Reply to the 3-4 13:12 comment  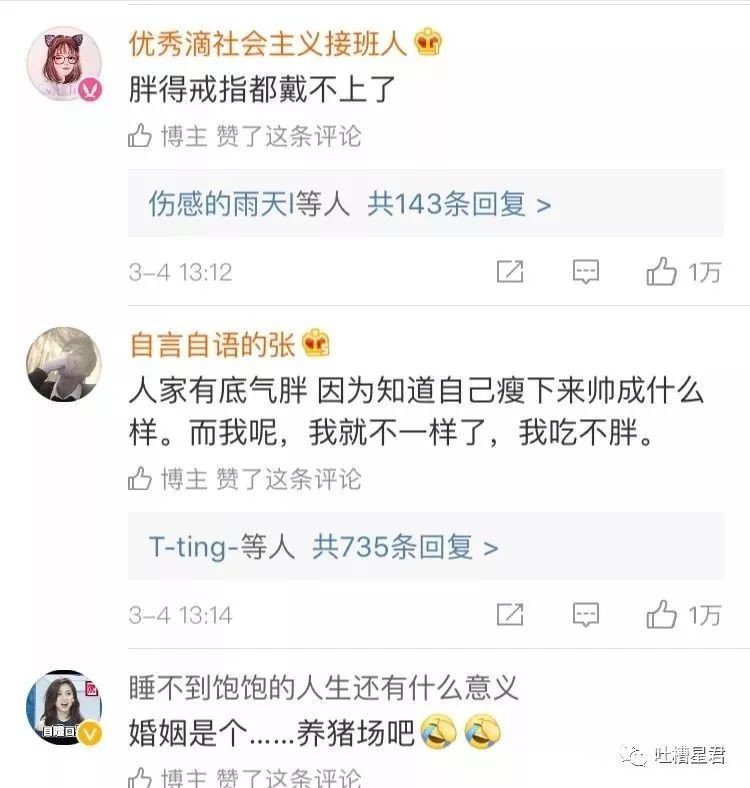[x=586, y=272]
